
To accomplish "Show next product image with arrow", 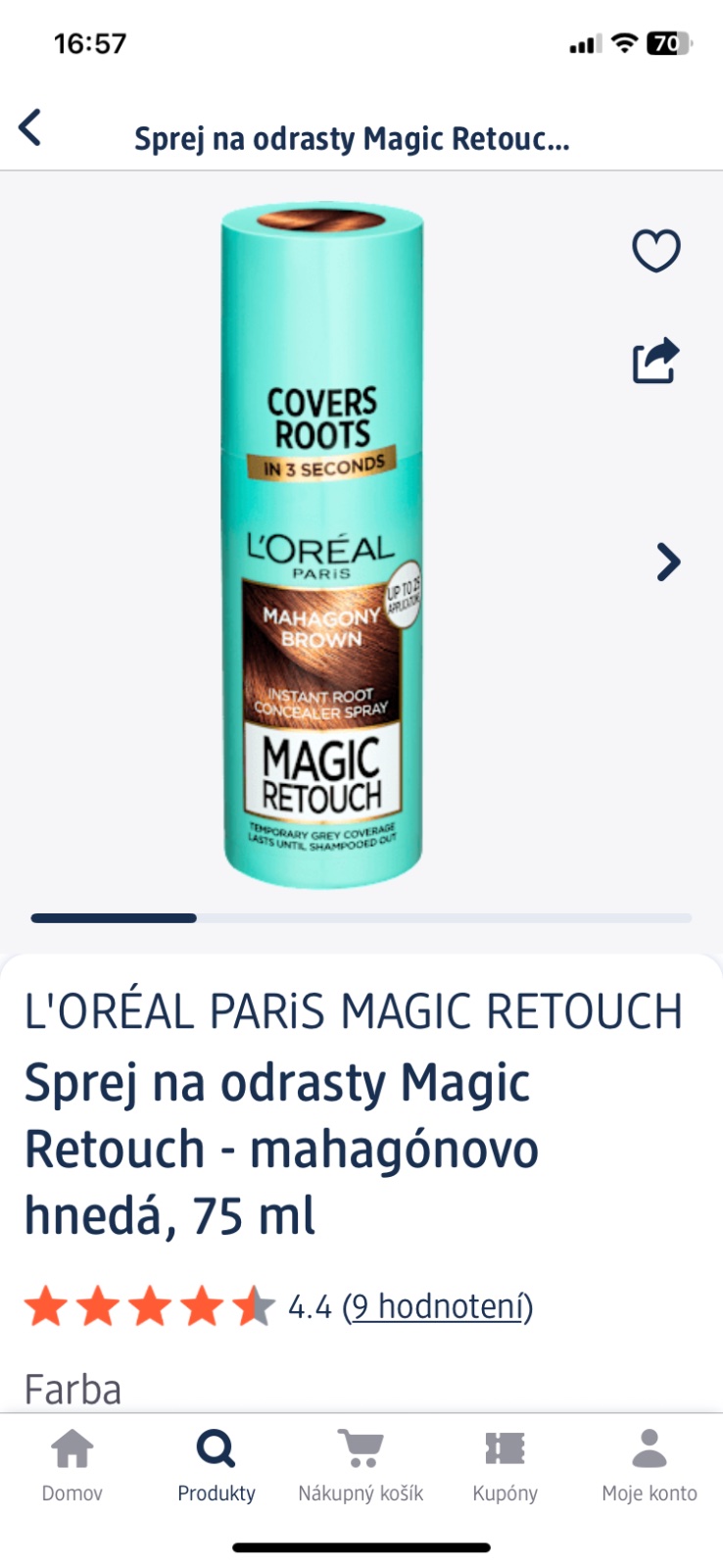I will 668,562.
